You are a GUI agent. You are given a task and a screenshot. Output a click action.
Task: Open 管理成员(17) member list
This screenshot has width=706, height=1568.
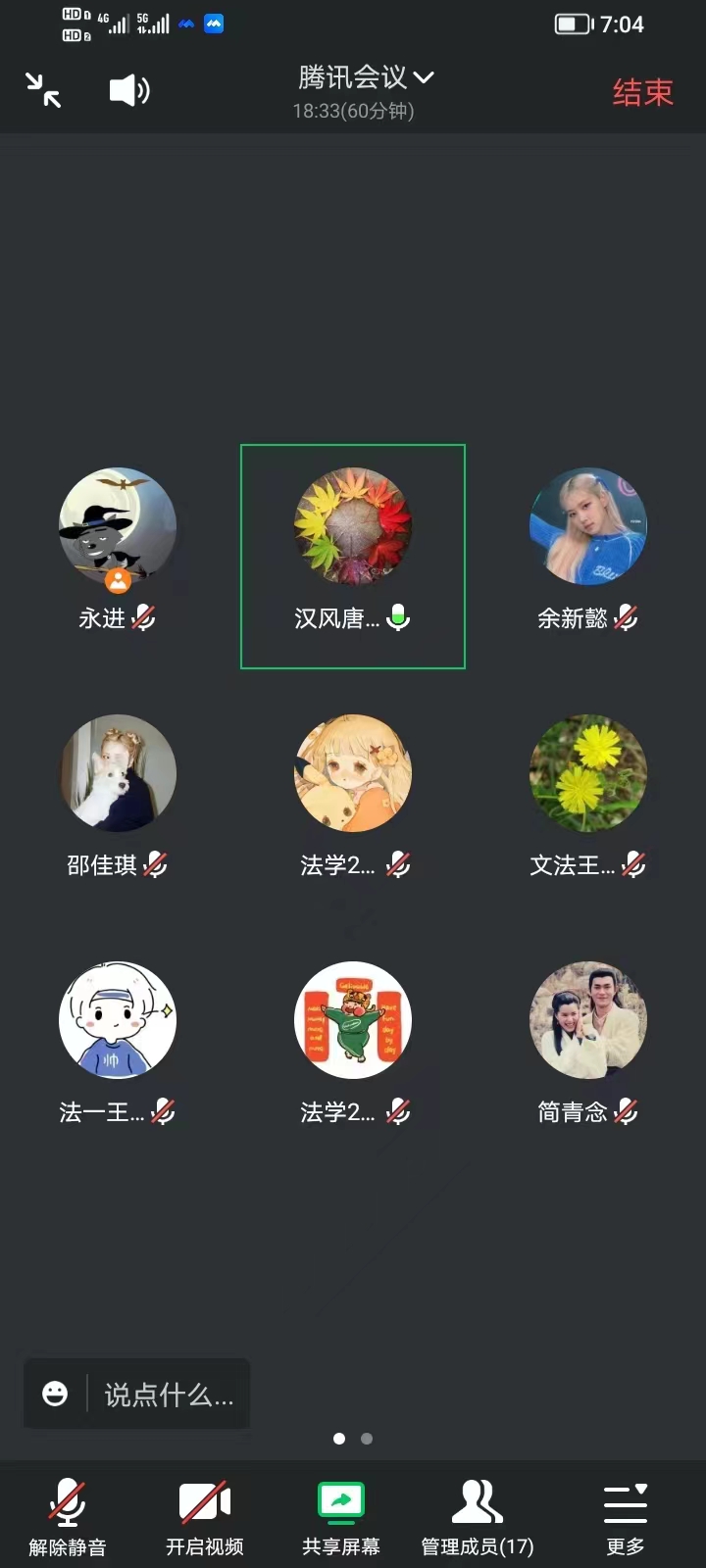coord(478,1515)
